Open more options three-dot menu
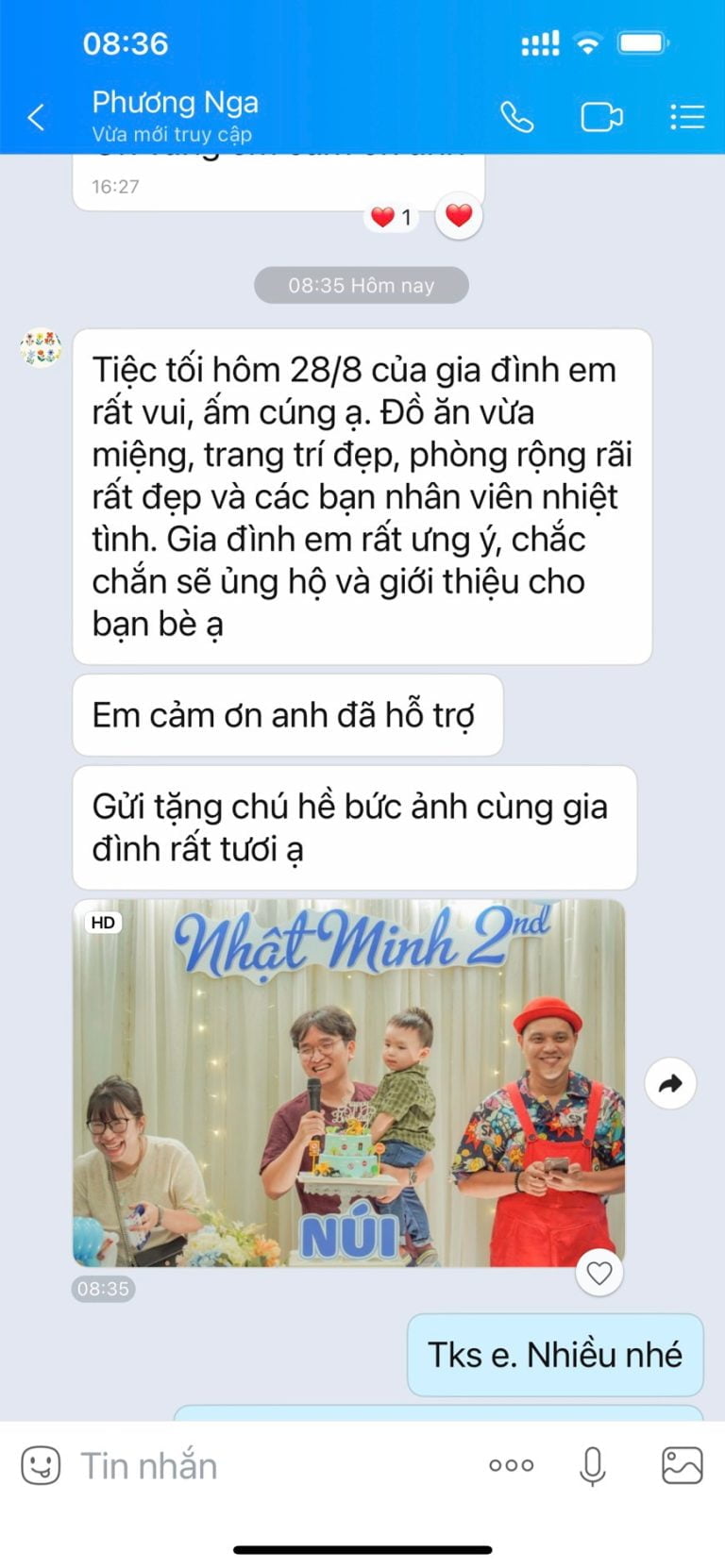The image size is (725, 1568). click(x=511, y=1465)
